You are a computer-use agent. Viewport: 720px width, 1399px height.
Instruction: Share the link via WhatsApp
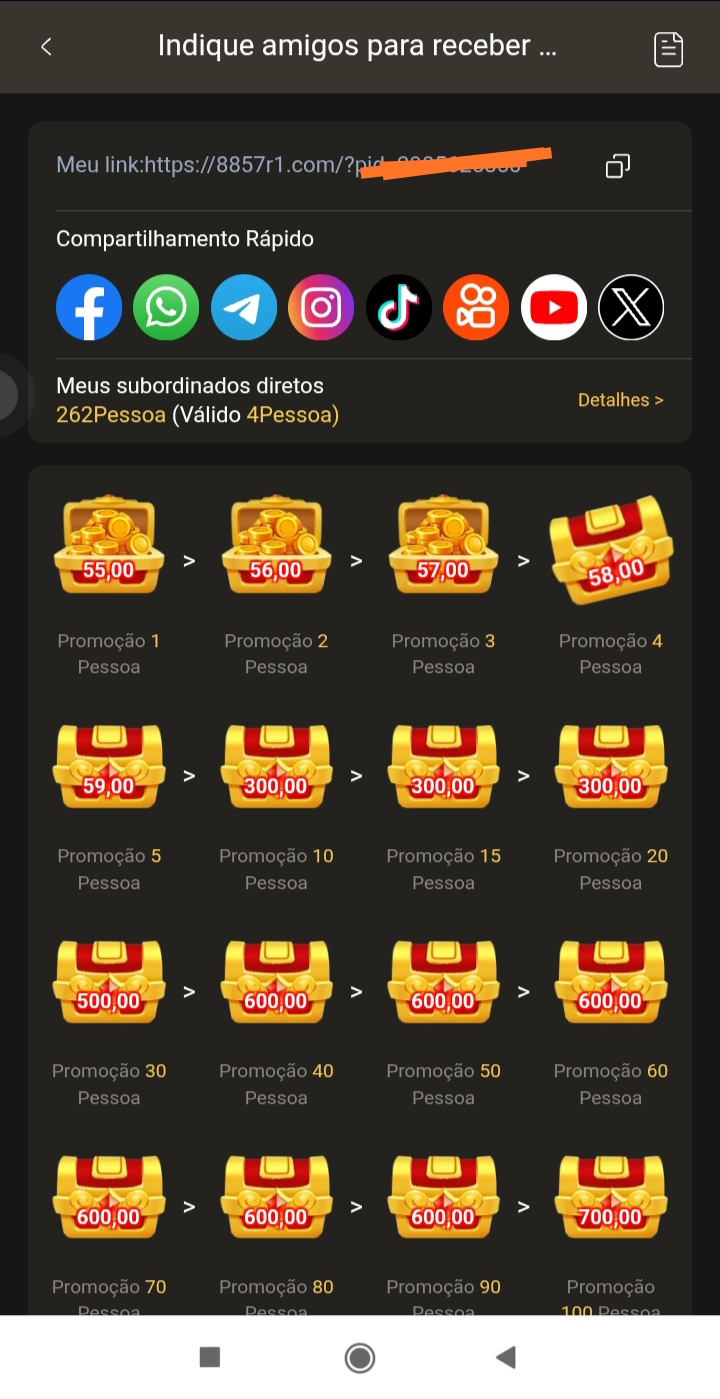tap(166, 308)
